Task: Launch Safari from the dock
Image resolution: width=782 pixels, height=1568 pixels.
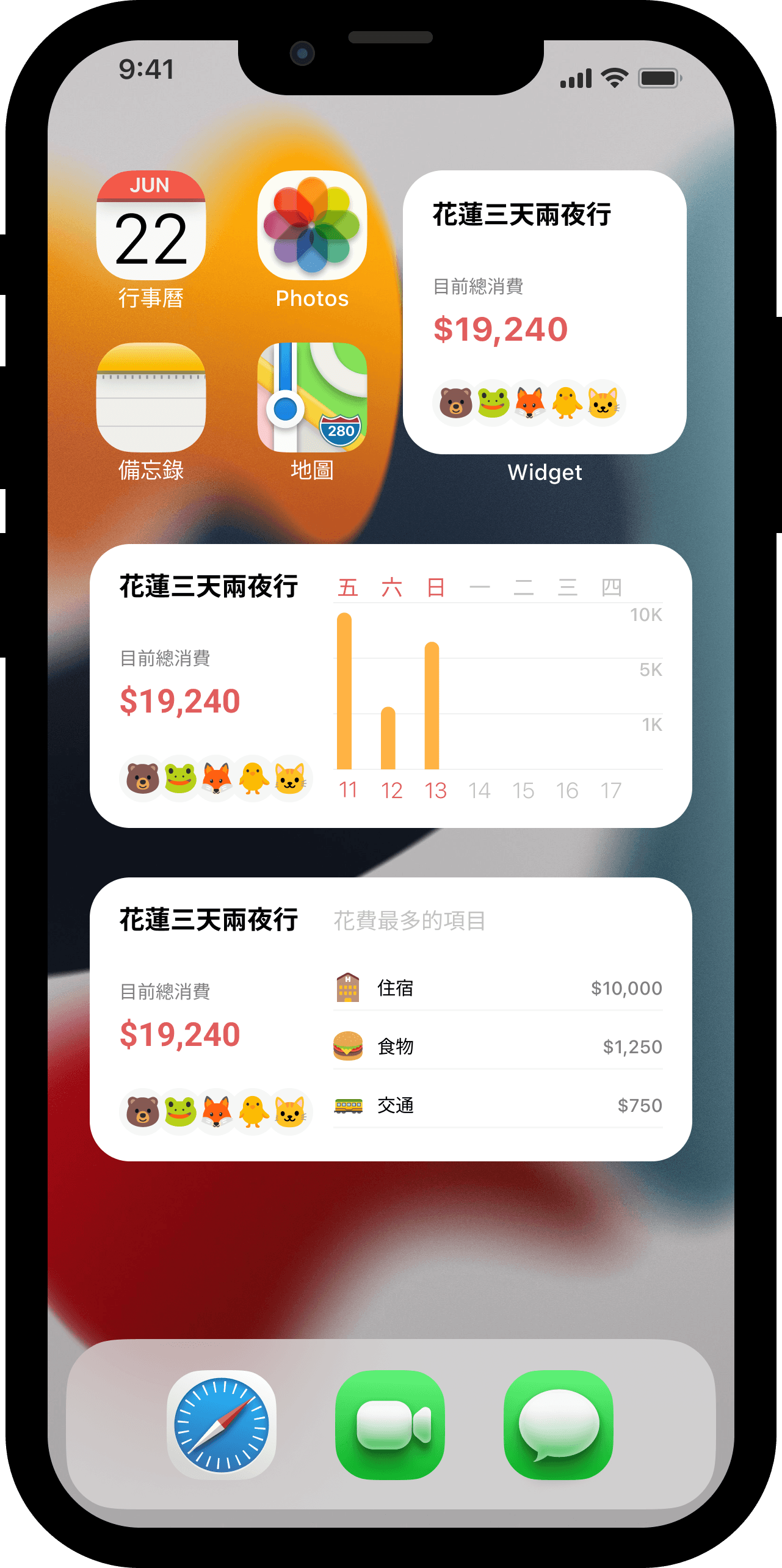Action: (x=222, y=1425)
